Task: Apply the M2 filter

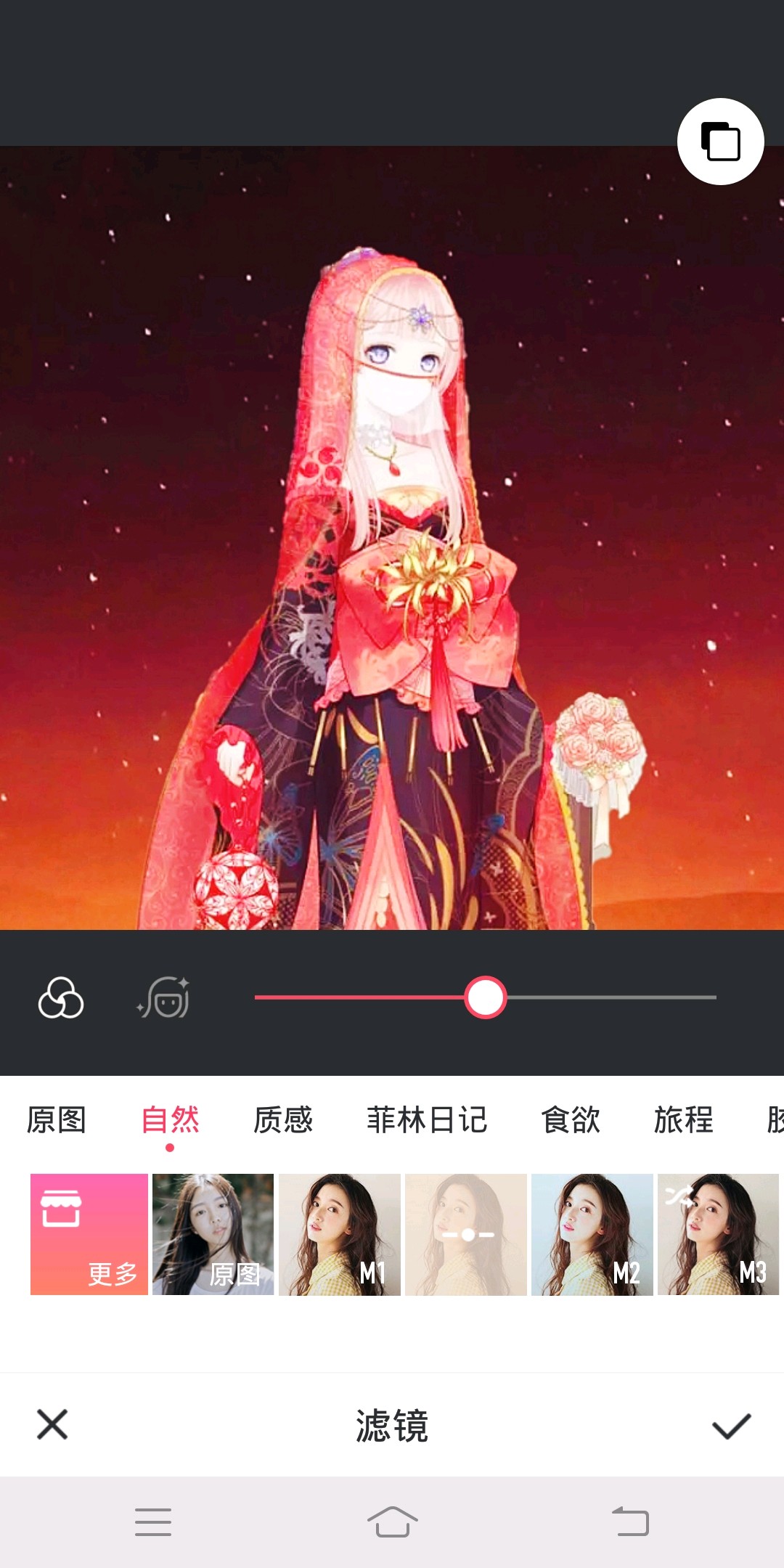Action: pos(592,1234)
